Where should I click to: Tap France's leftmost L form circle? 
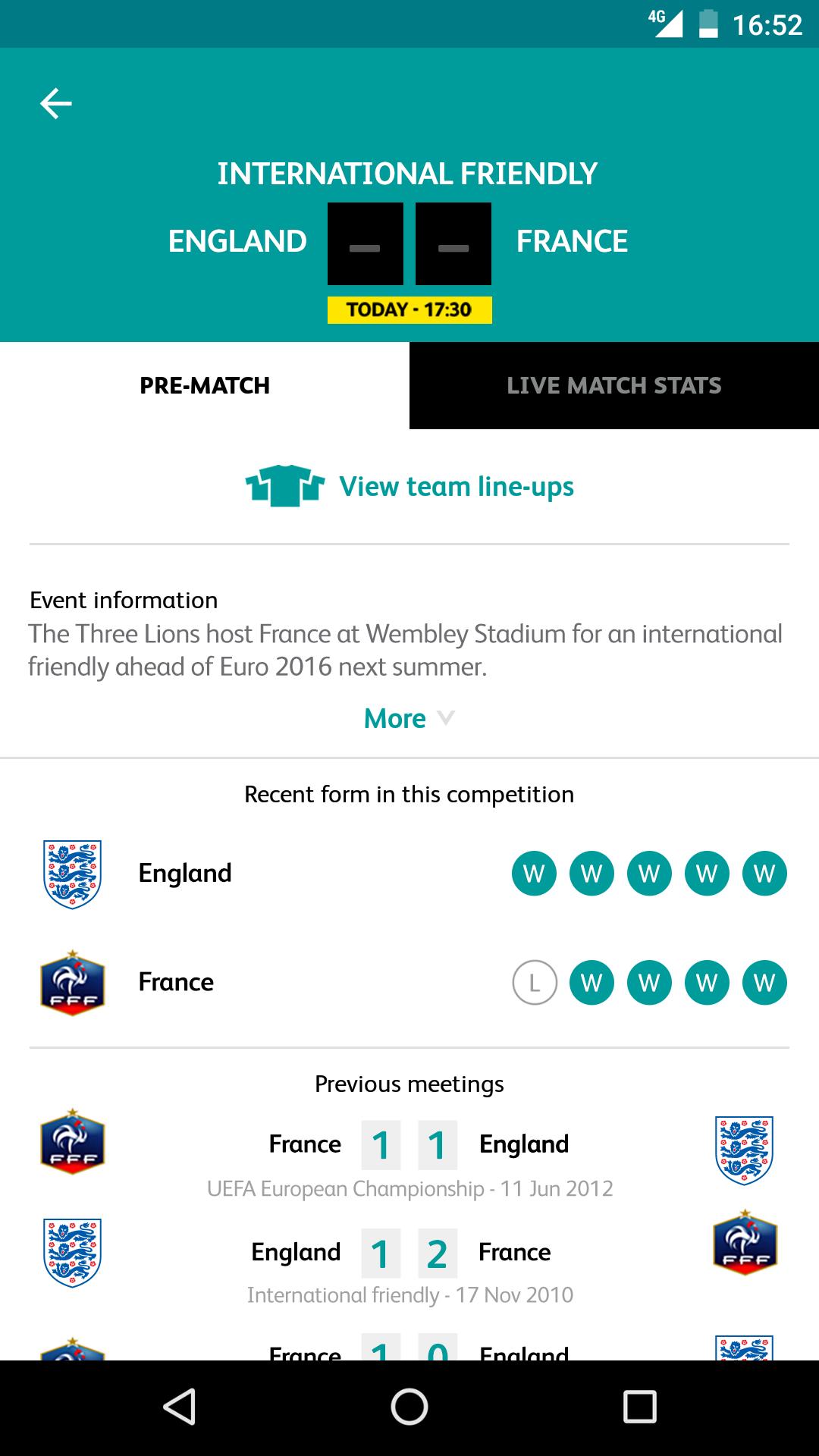click(533, 981)
